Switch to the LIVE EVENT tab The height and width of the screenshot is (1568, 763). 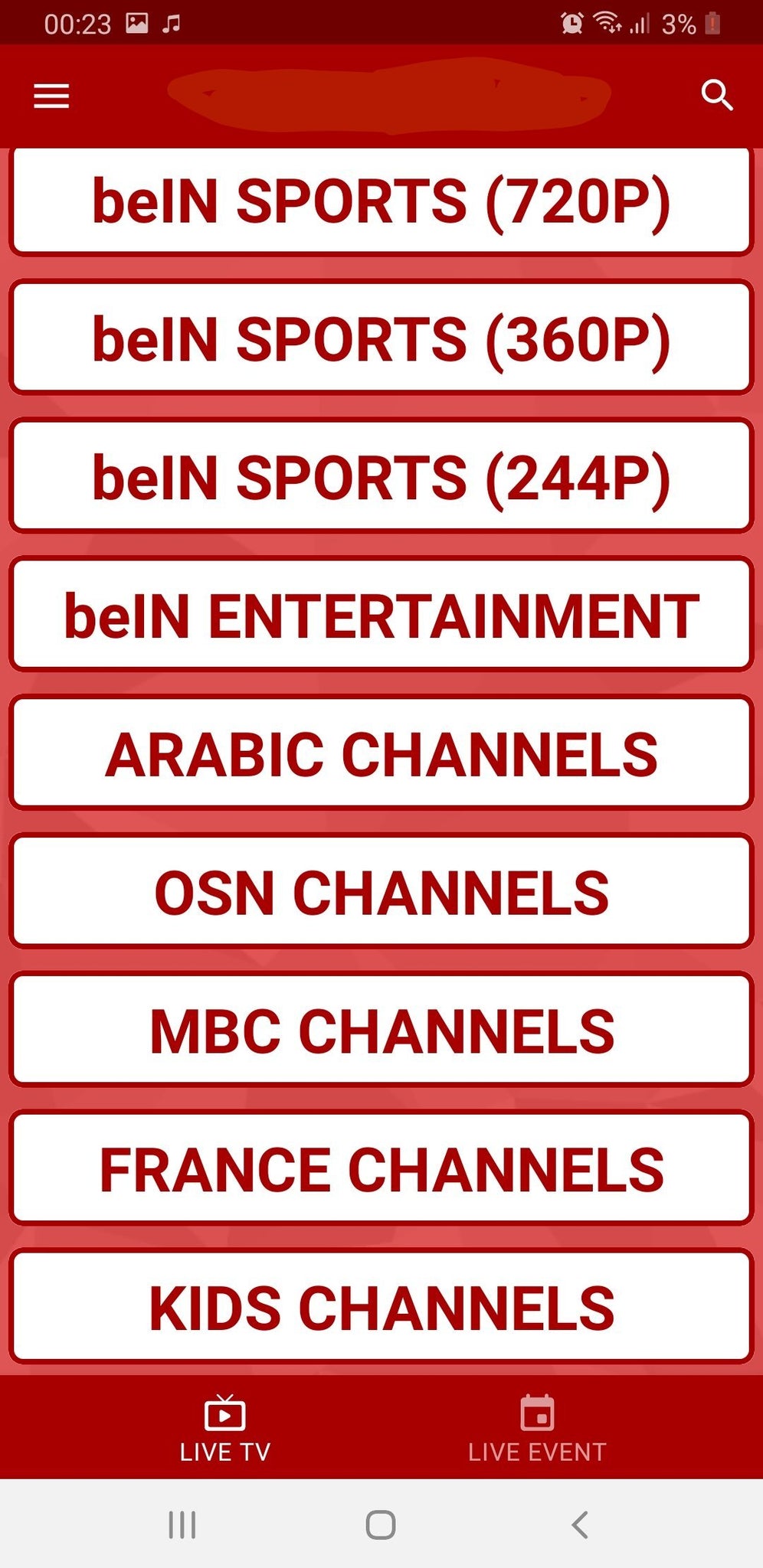pos(537,1429)
